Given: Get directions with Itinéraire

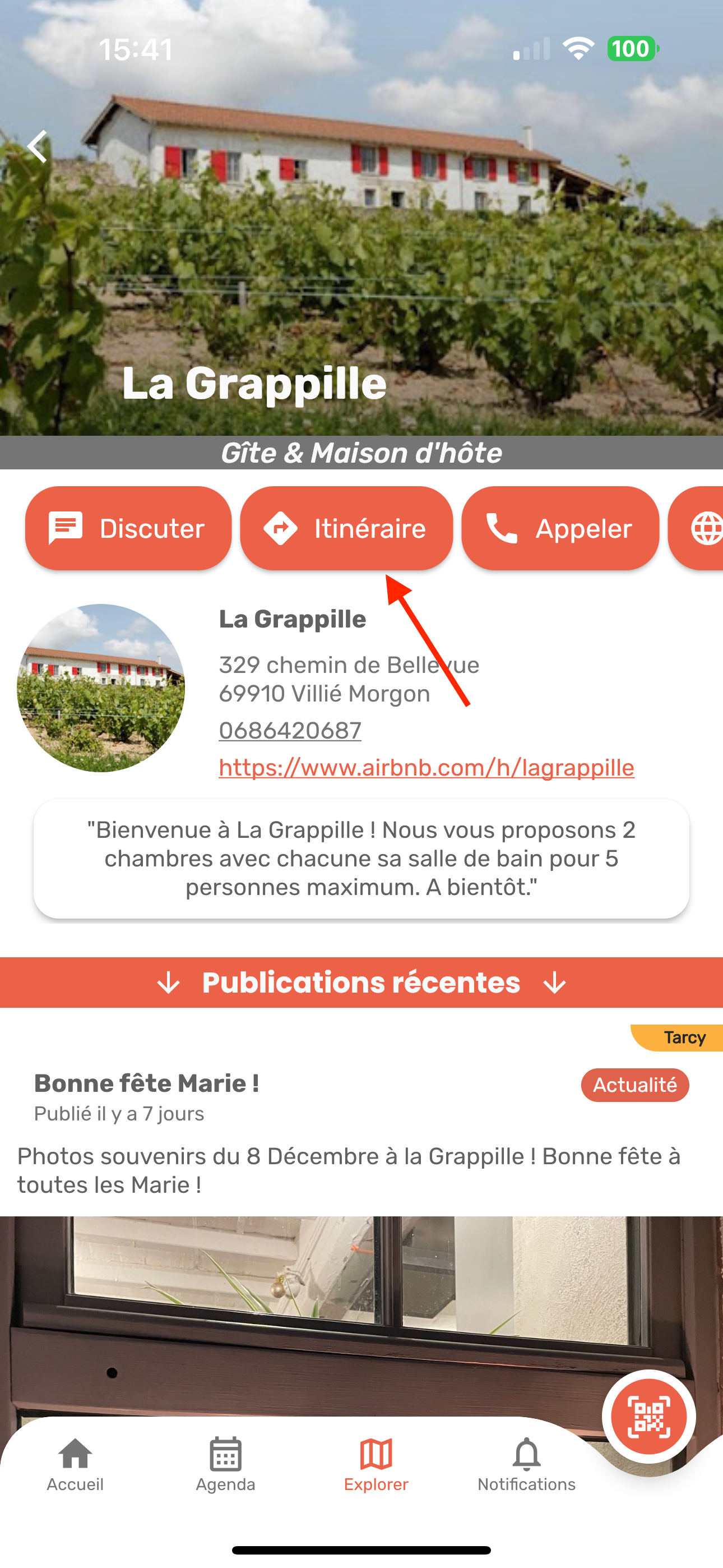Looking at the screenshot, I should tap(346, 528).
